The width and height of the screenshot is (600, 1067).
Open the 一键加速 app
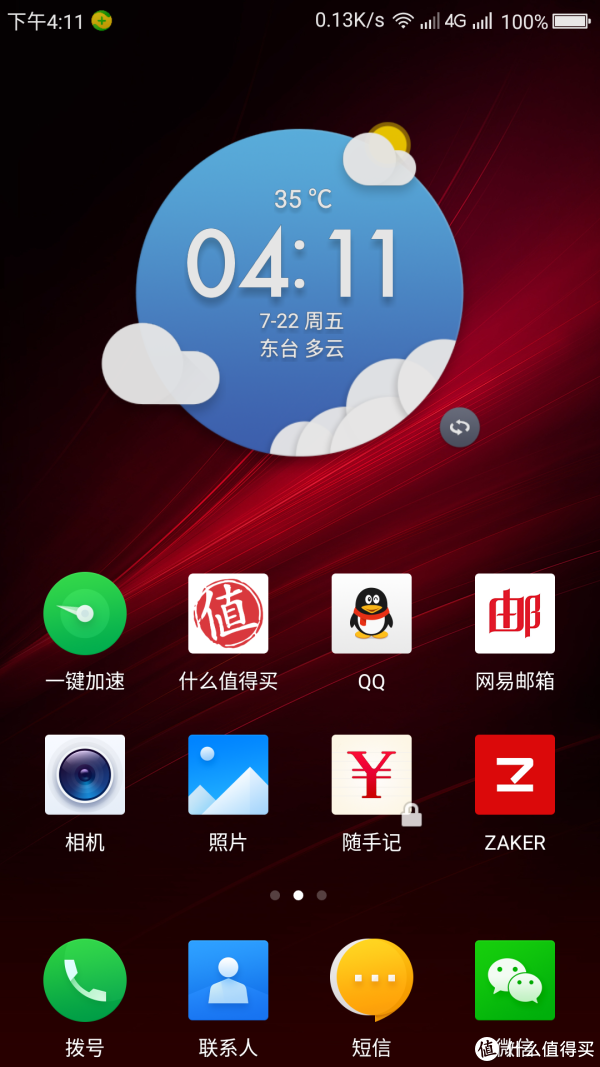85,614
